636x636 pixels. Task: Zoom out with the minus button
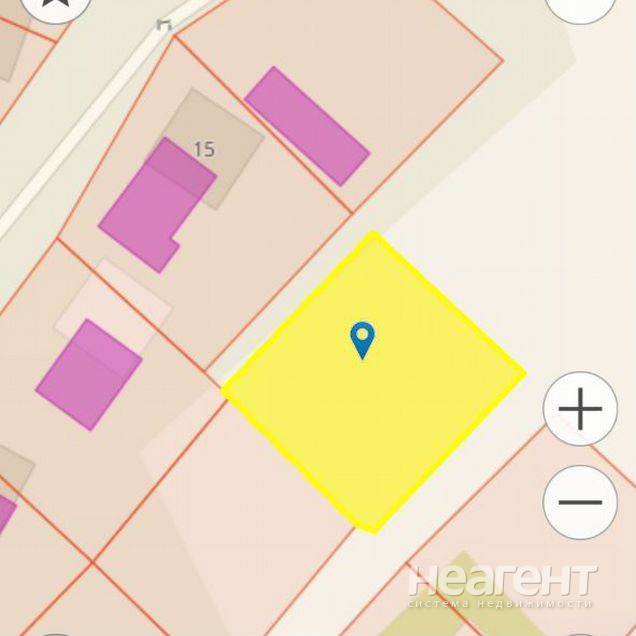(x=580, y=502)
